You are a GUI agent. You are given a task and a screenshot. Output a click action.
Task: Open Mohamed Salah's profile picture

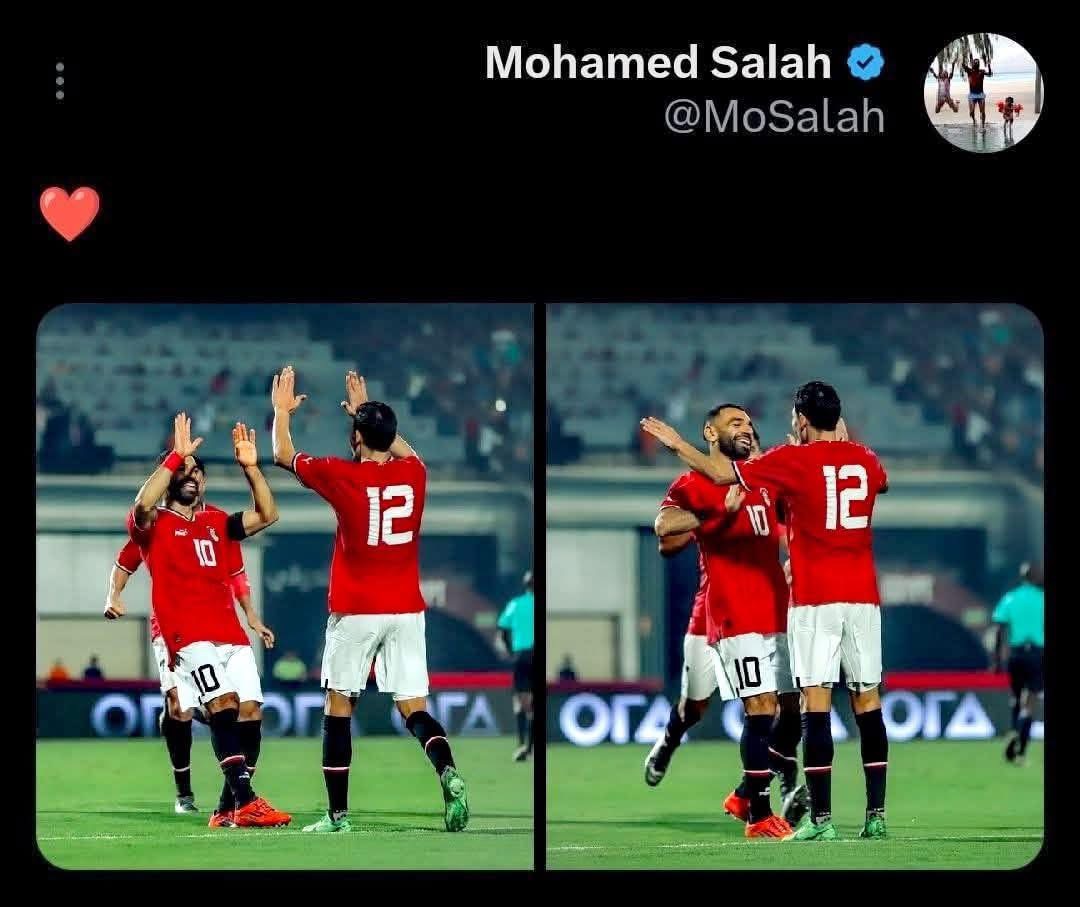(982, 92)
